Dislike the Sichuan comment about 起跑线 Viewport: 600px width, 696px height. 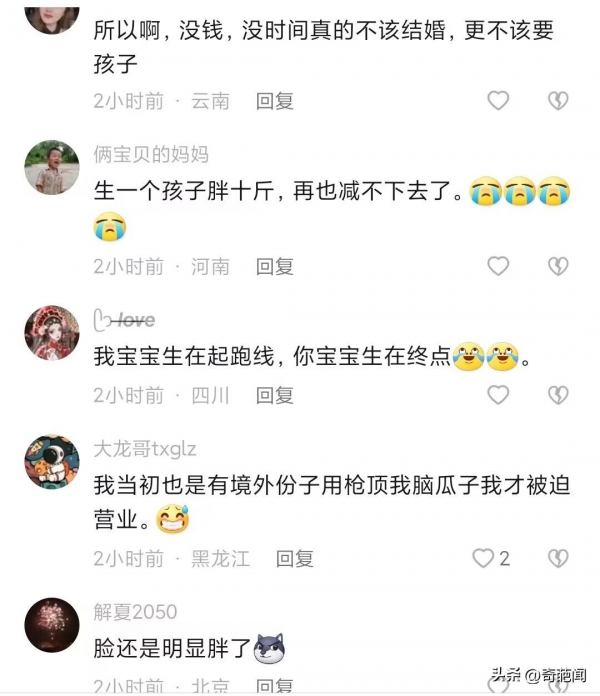point(557,395)
